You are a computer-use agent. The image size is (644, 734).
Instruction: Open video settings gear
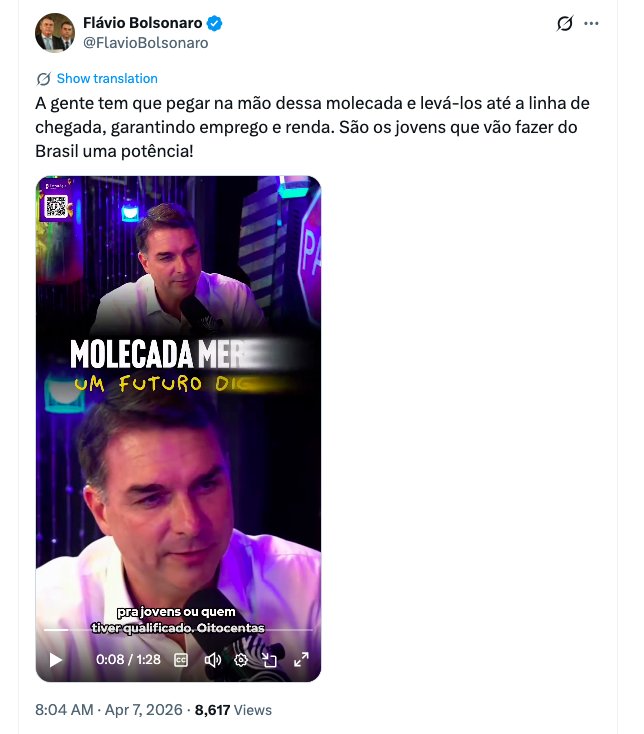click(241, 660)
